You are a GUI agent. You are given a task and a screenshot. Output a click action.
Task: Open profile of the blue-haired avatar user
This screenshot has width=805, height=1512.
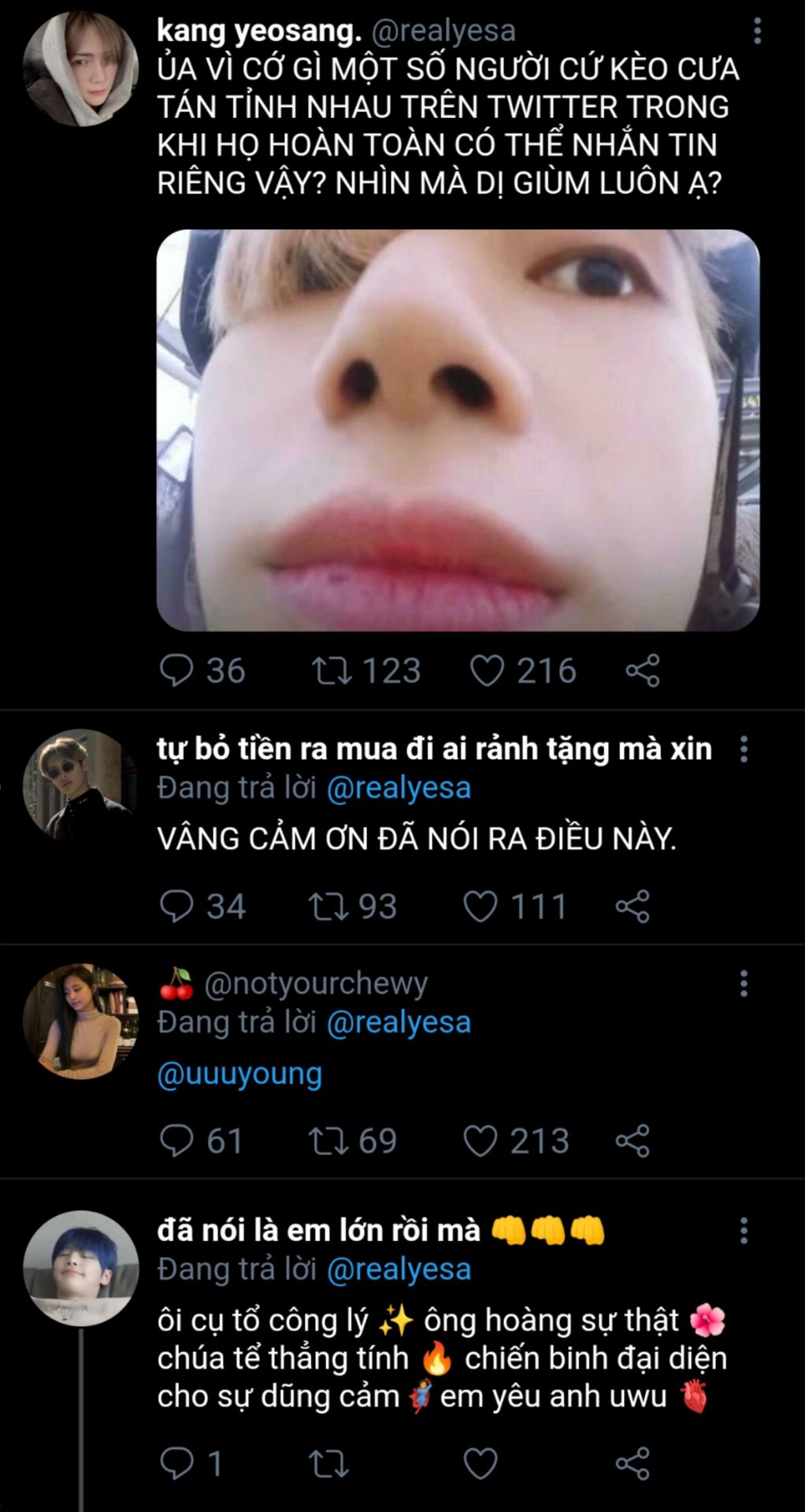[x=80, y=1268]
